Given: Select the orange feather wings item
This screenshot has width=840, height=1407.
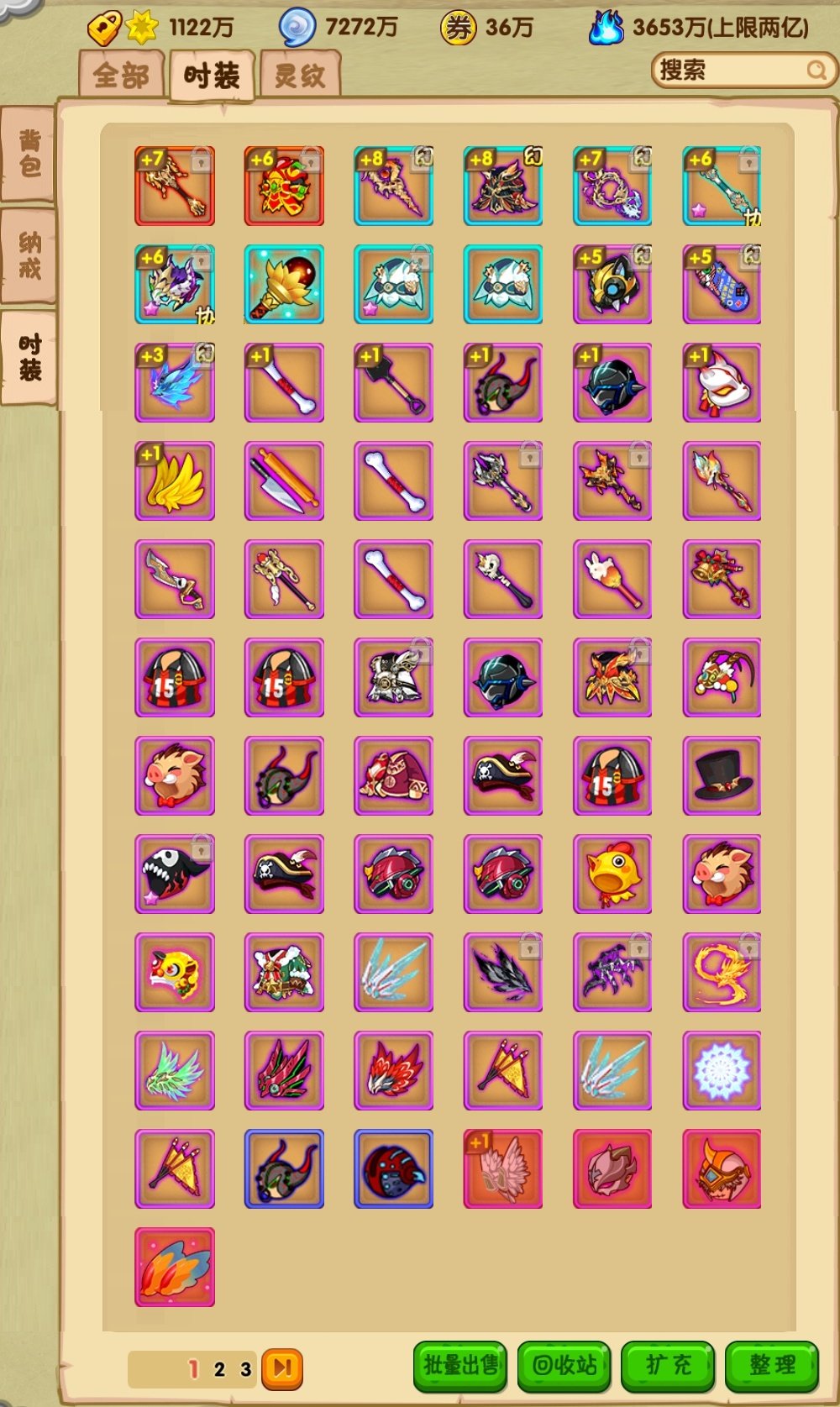Looking at the screenshot, I should click(x=175, y=1268).
